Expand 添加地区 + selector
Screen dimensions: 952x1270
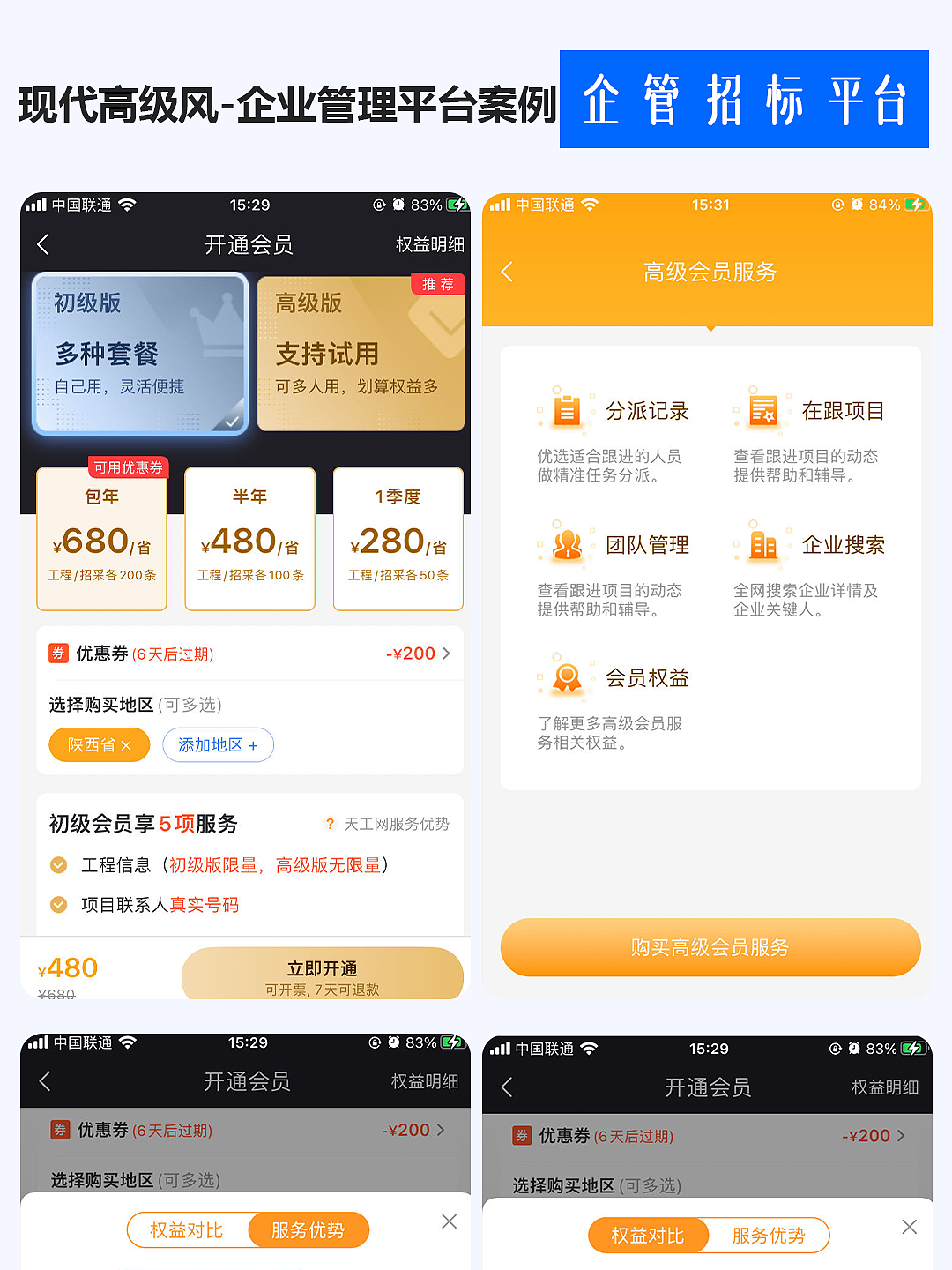[x=218, y=745]
